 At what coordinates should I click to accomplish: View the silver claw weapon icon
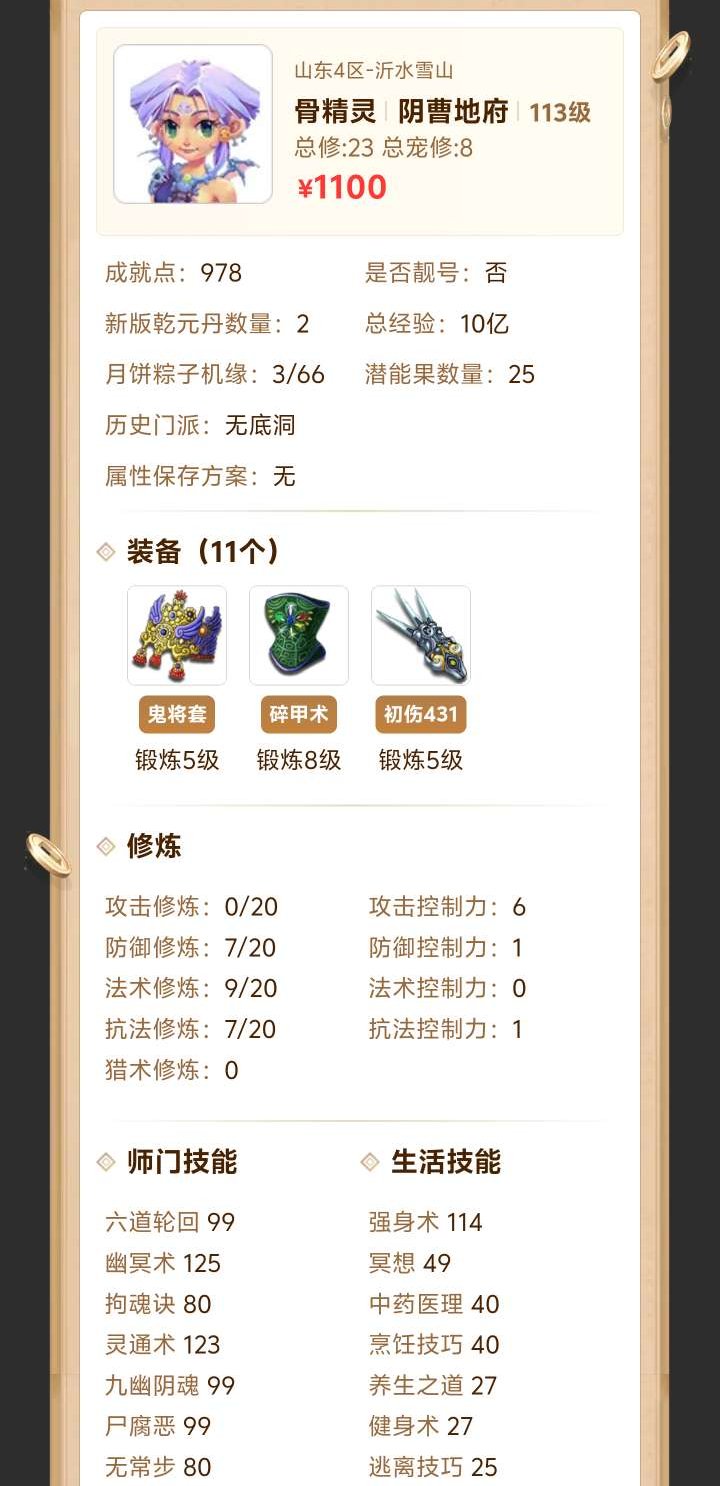pos(420,635)
